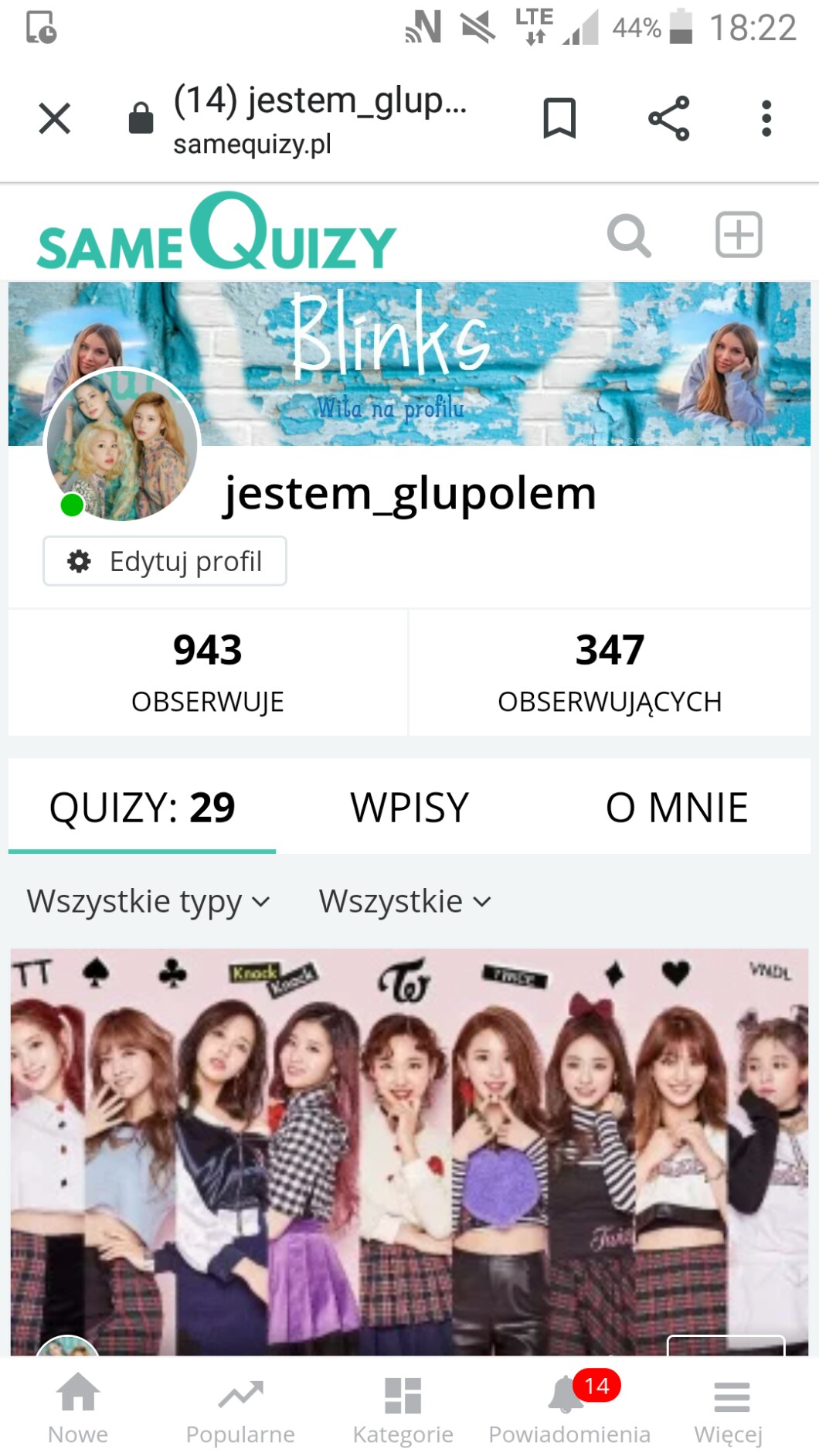Viewport: 819px width, 1456px height.
Task: Expand the second Wszystkie filter dropdown
Action: pos(405,901)
